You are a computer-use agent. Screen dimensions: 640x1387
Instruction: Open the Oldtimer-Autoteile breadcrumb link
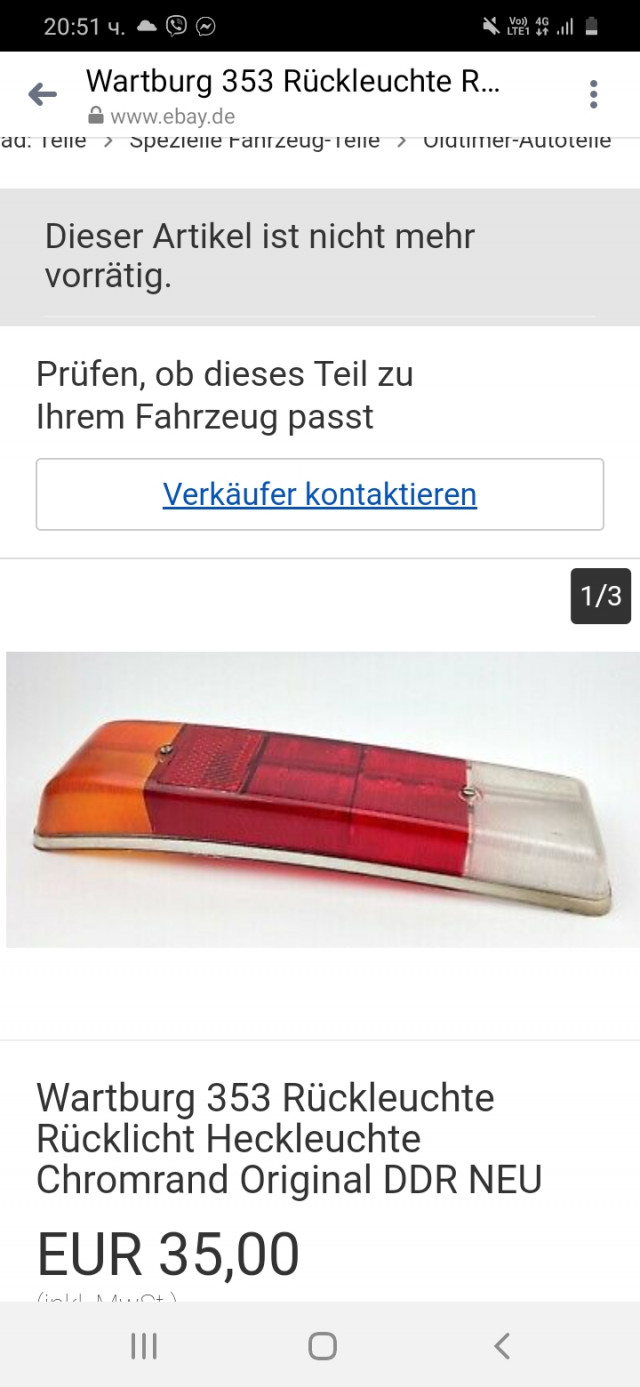click(516, 140)
